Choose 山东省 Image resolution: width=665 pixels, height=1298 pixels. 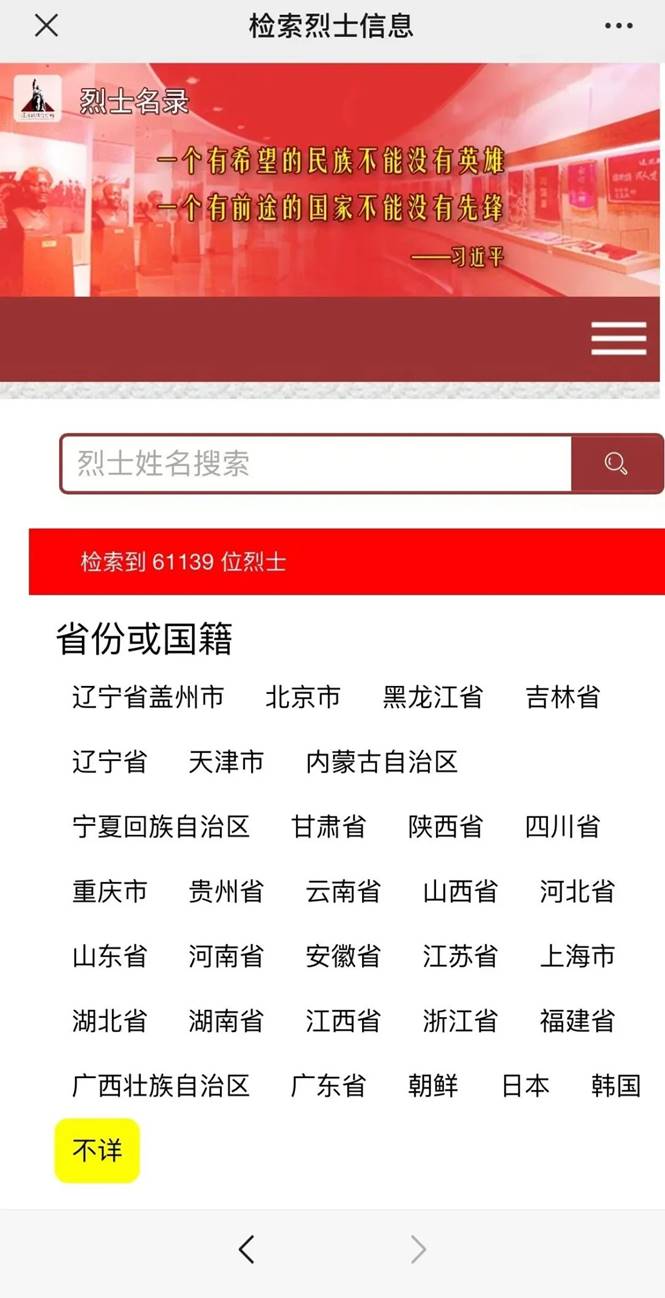(x=110, y=956)
